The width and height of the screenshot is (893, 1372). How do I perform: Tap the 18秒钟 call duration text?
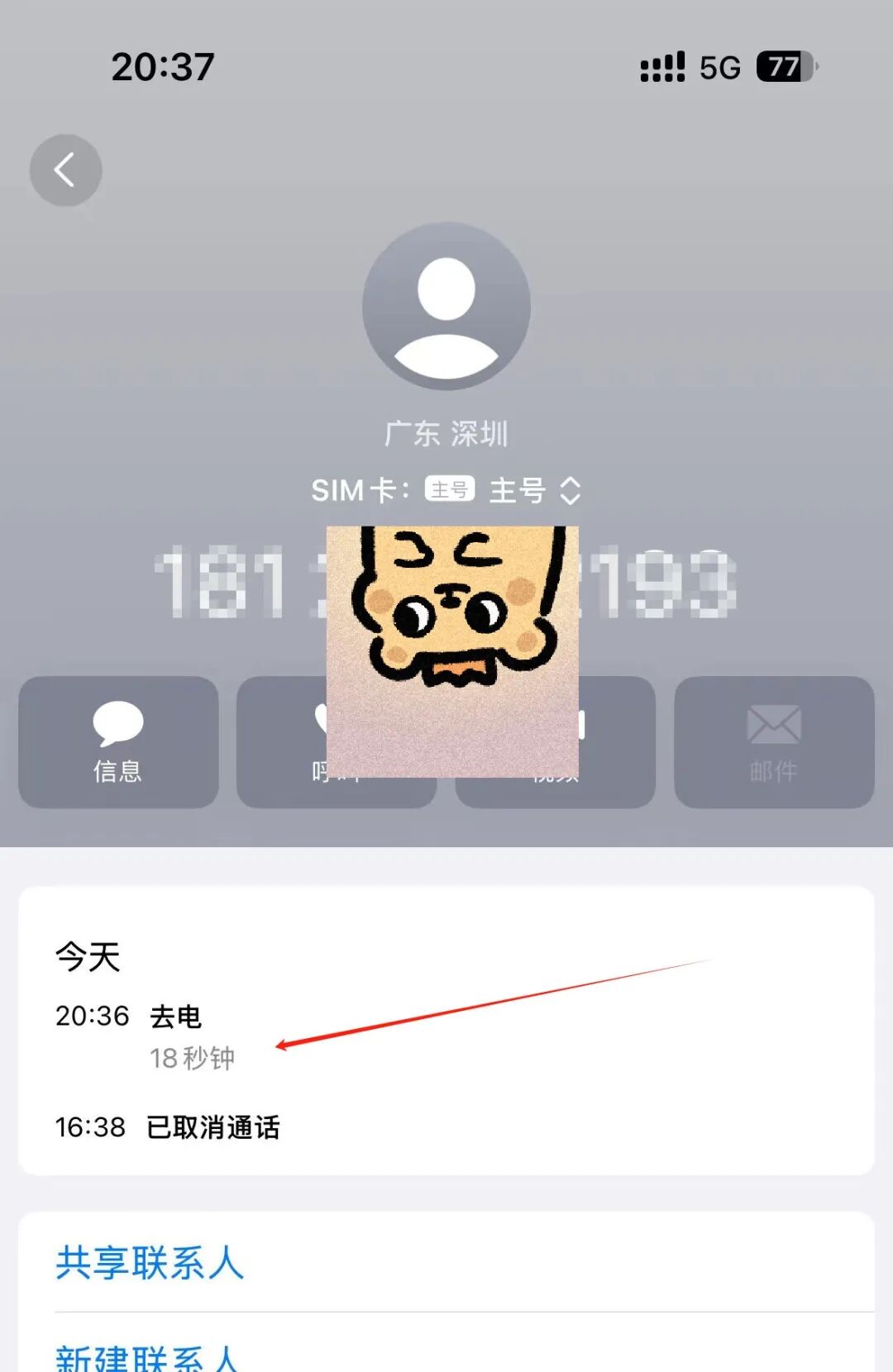193,1059
